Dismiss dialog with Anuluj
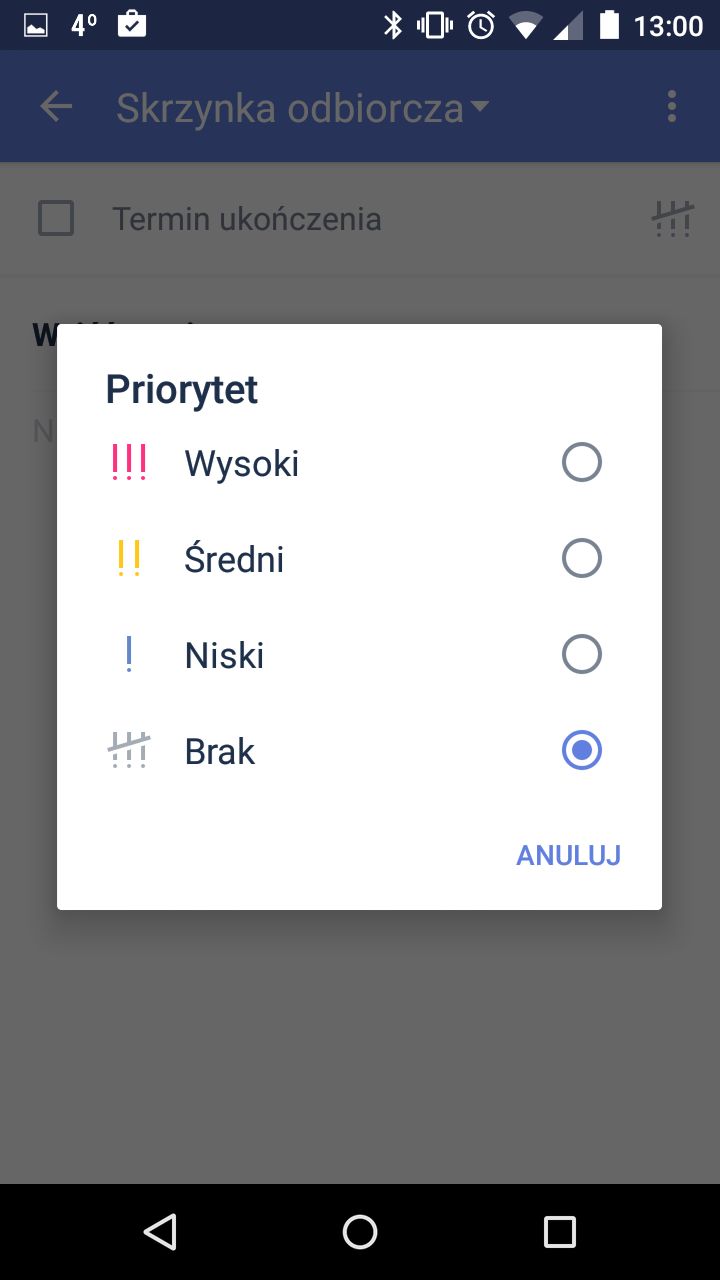Screen dimensions: 720x1280 coord(568,855)
